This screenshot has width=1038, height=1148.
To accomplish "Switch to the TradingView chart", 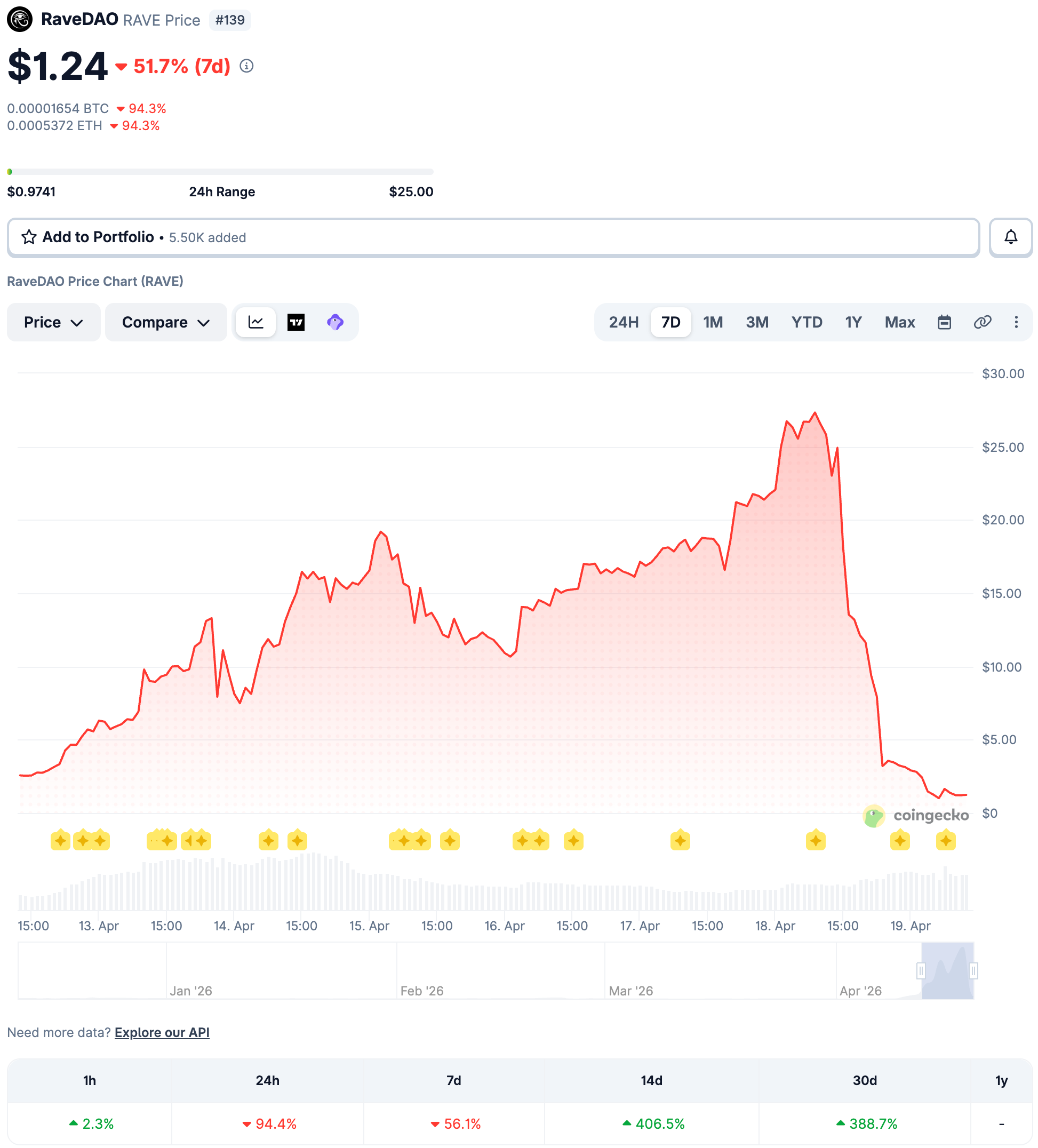I will [296, 322].
